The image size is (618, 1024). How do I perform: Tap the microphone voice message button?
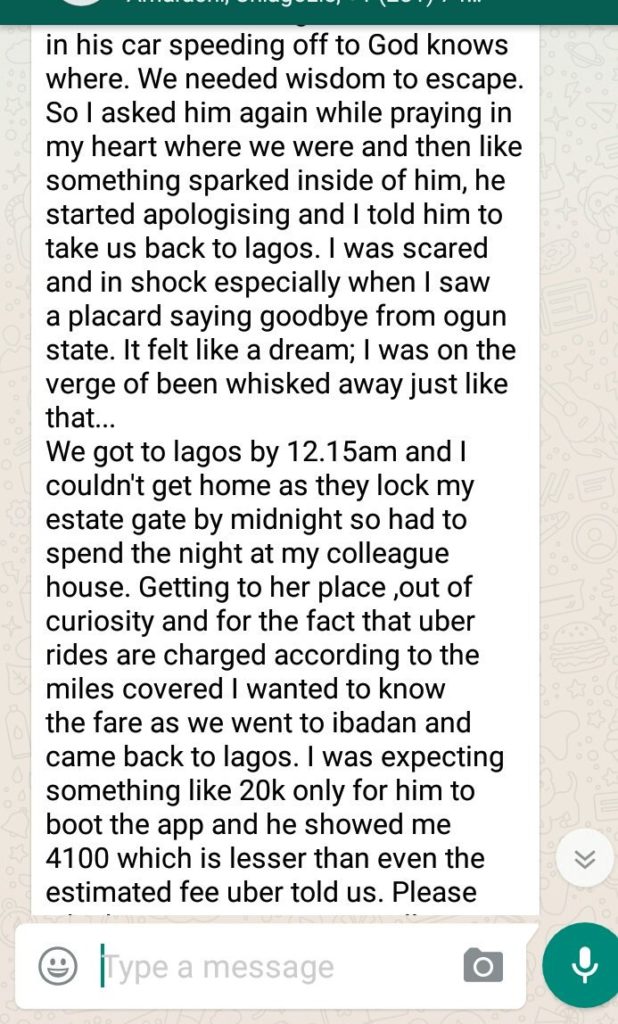coord(583,965)
